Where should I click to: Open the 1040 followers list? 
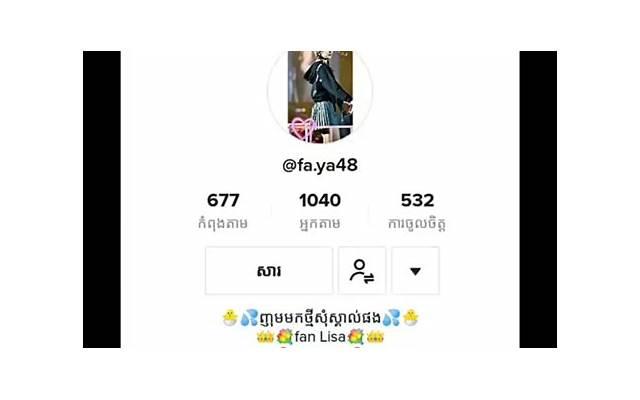click(320, 210)
